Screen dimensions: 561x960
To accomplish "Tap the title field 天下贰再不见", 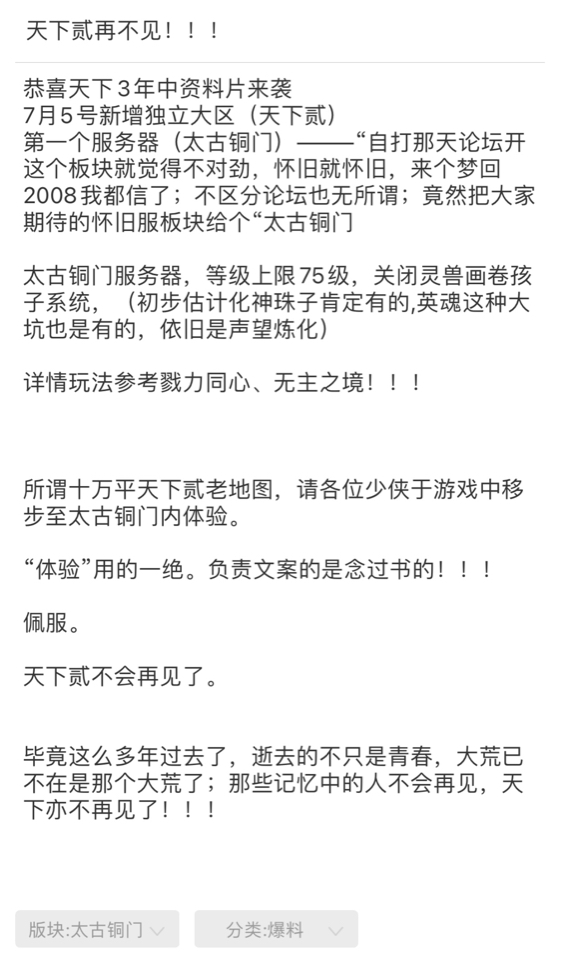I will [279, 31].
